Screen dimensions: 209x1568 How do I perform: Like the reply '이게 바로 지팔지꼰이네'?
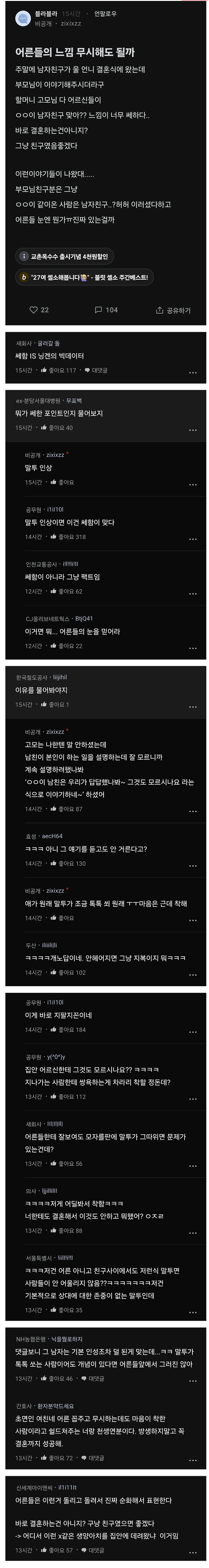point(68,1030)
